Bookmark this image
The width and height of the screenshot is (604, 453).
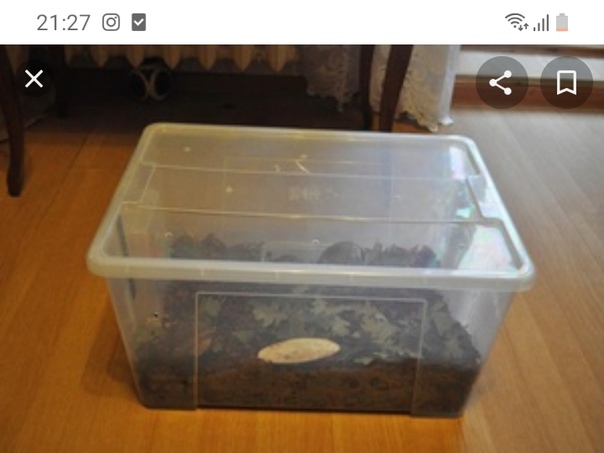(566, 83)
